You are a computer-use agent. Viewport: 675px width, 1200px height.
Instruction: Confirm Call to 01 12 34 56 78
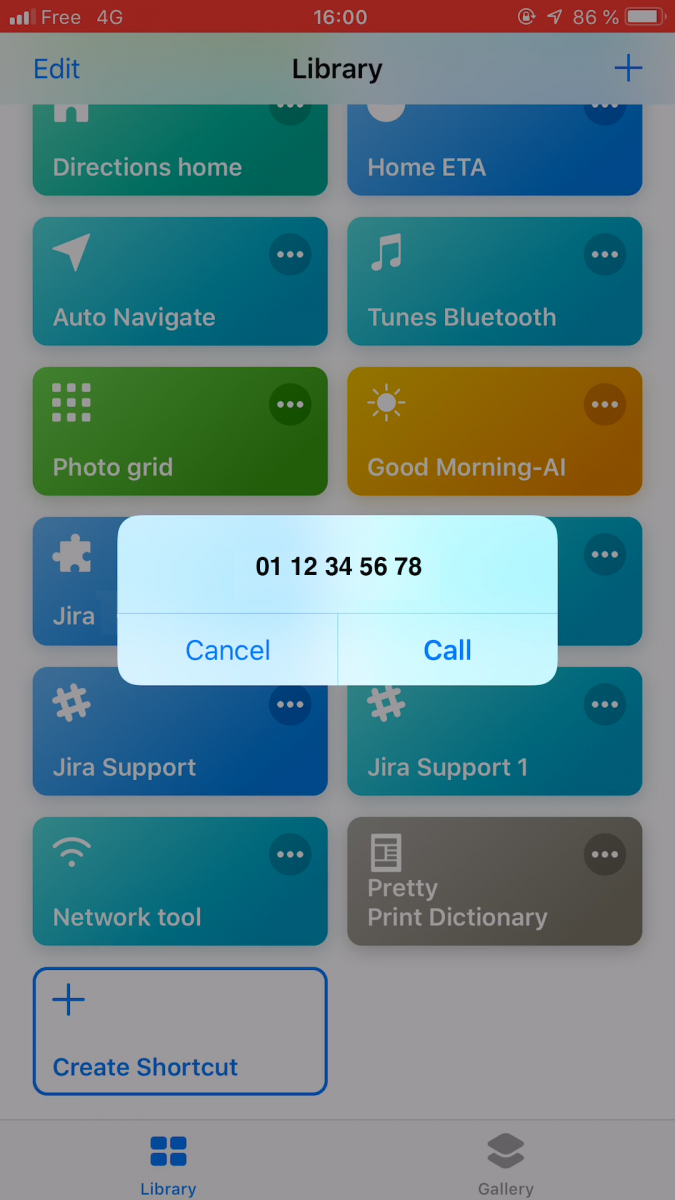[448, 650]
